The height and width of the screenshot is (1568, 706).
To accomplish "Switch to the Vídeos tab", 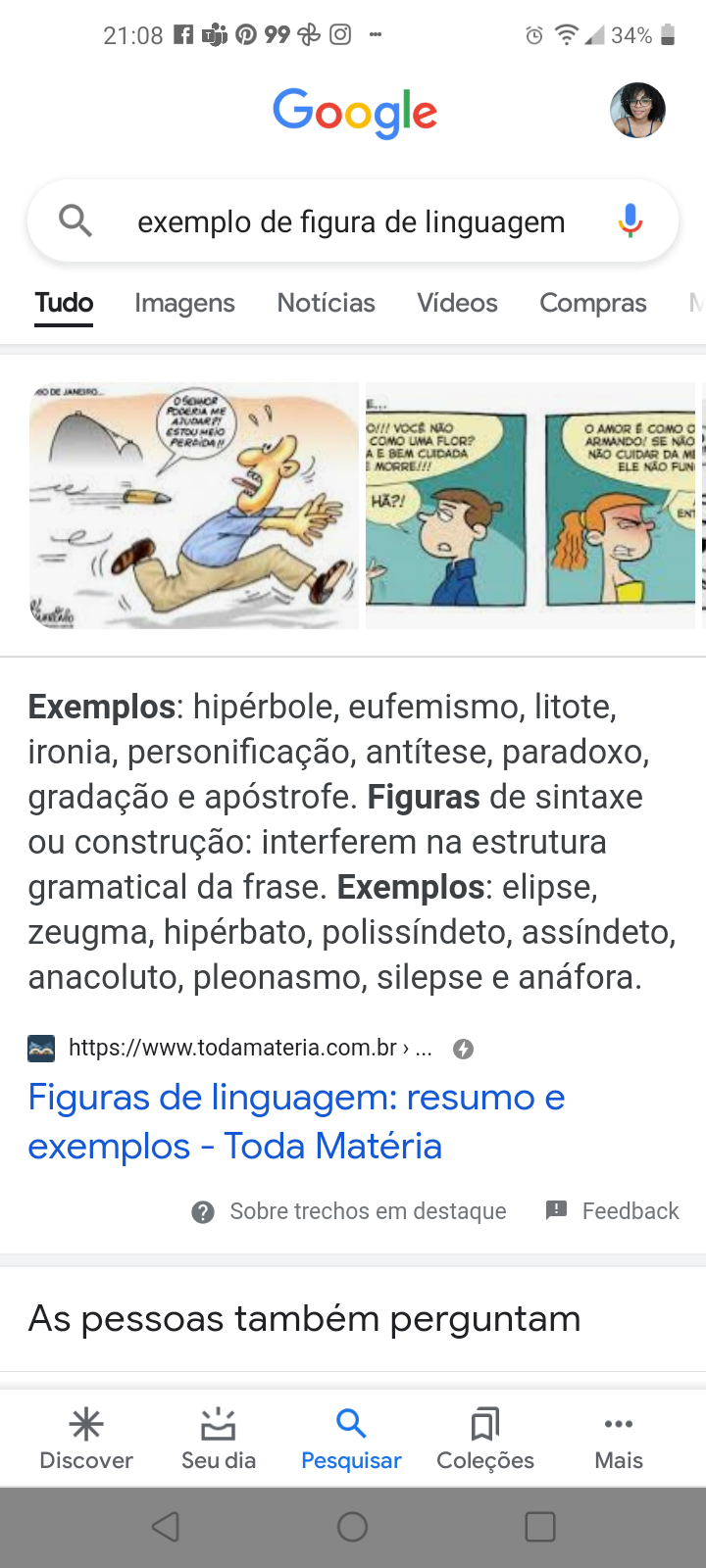I will point(457,303).
